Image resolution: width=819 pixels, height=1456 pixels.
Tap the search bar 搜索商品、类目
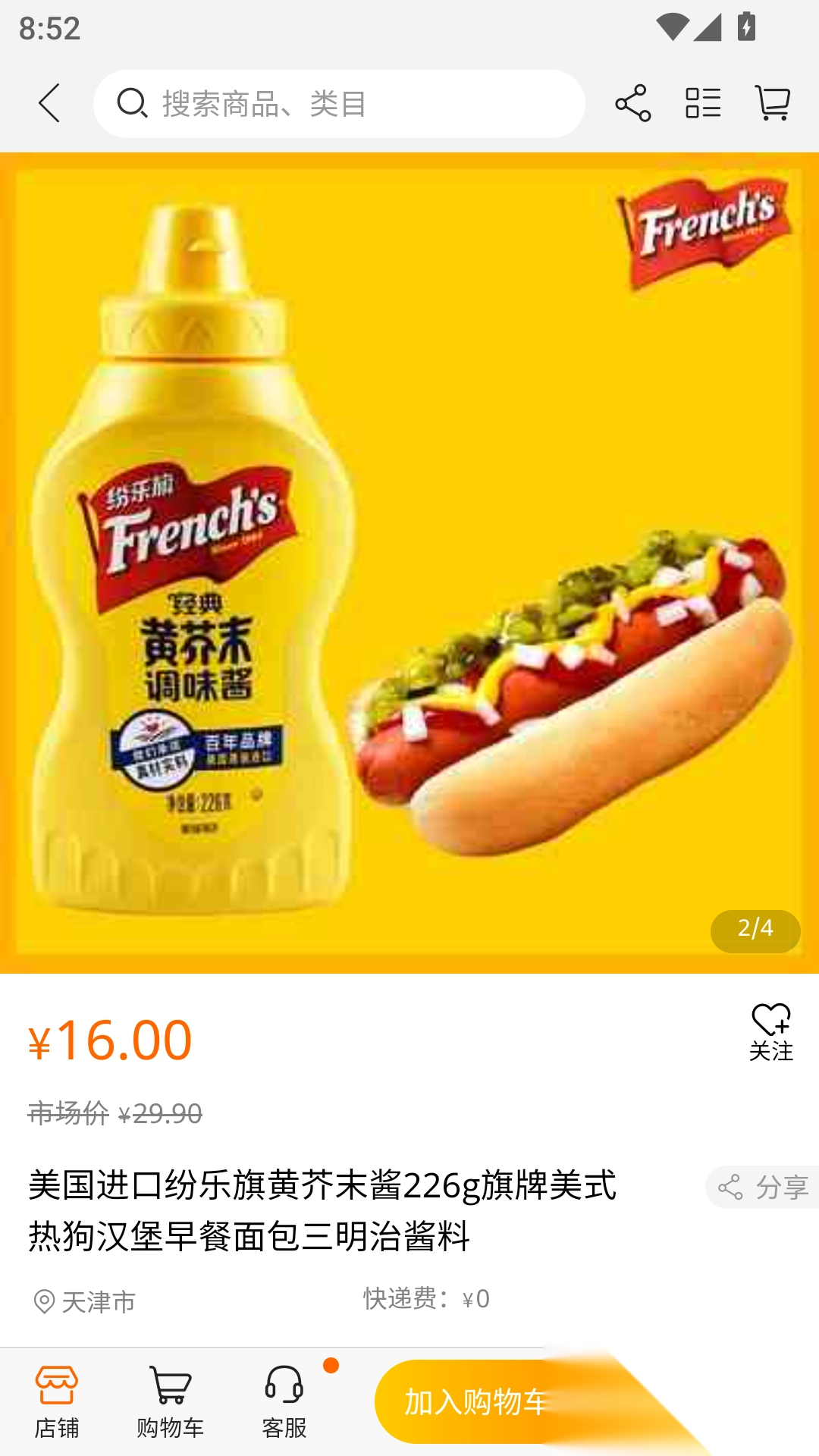point(341,103)
